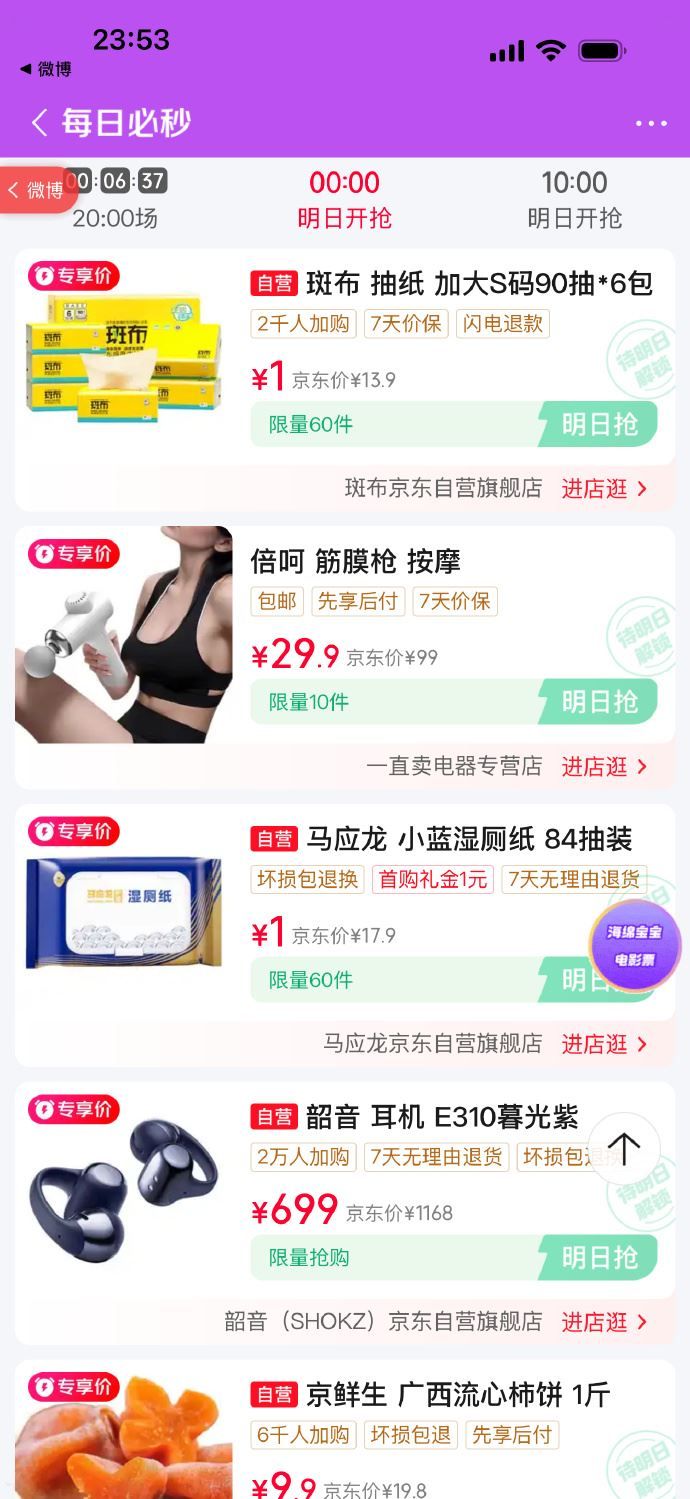Open the 倍呵 筋膜枪 product card
The image size is (690, 1499).
point(354,562)
